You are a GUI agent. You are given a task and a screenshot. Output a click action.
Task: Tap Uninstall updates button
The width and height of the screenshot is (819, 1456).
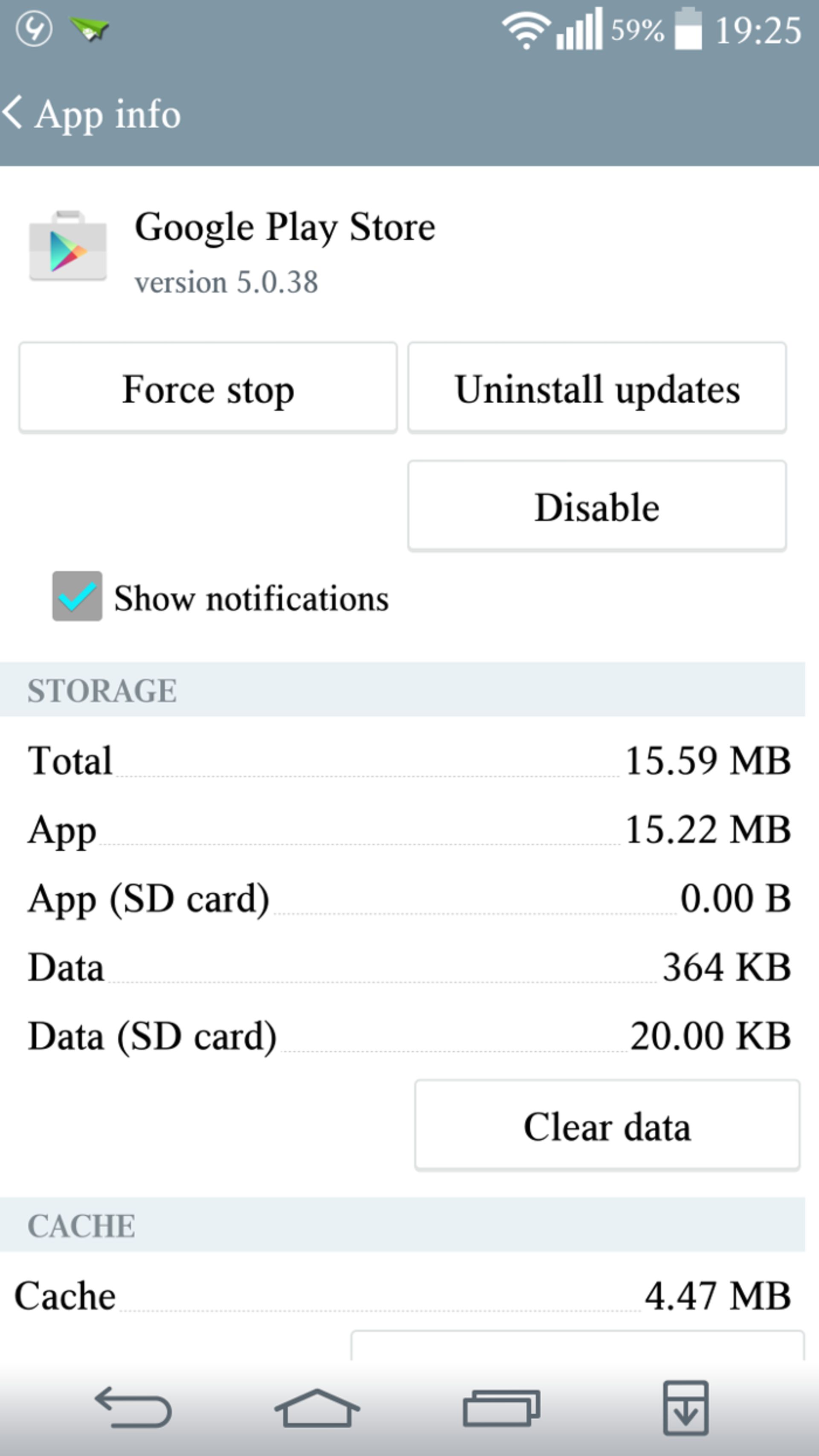597,388
